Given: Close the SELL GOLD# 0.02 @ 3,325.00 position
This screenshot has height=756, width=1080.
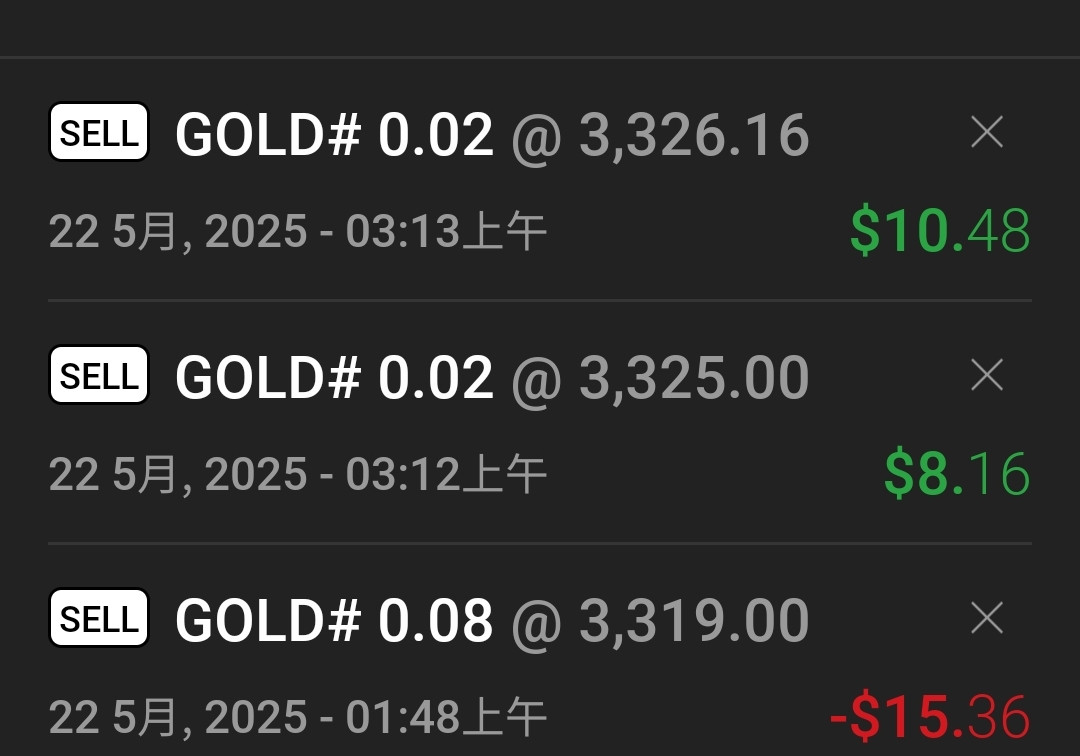Looking at the screenshot, I should [x=987, y=376].
